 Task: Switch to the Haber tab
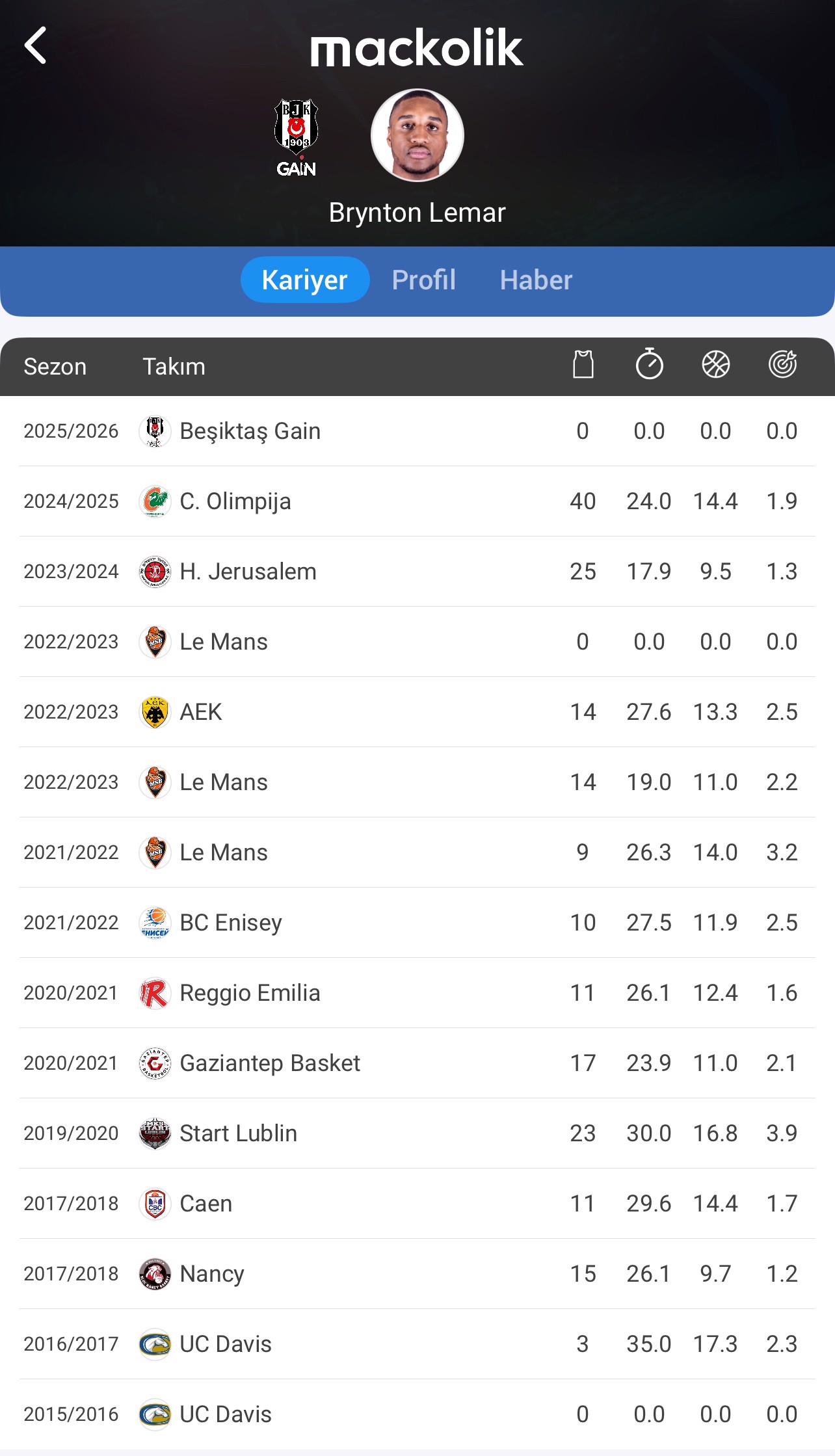[536, 280]
